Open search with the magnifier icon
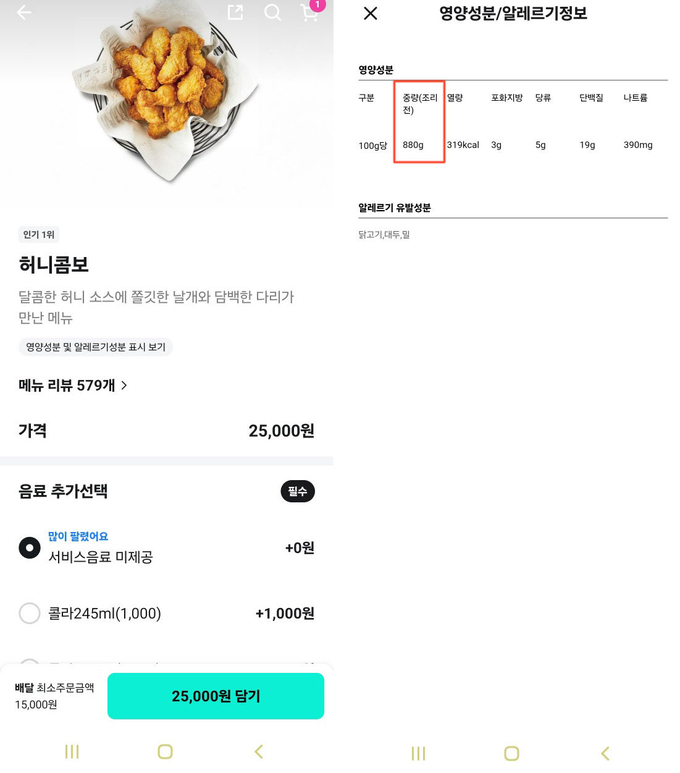Image resolution: width=680 pixels, height=773 pixels. [272, 13]
